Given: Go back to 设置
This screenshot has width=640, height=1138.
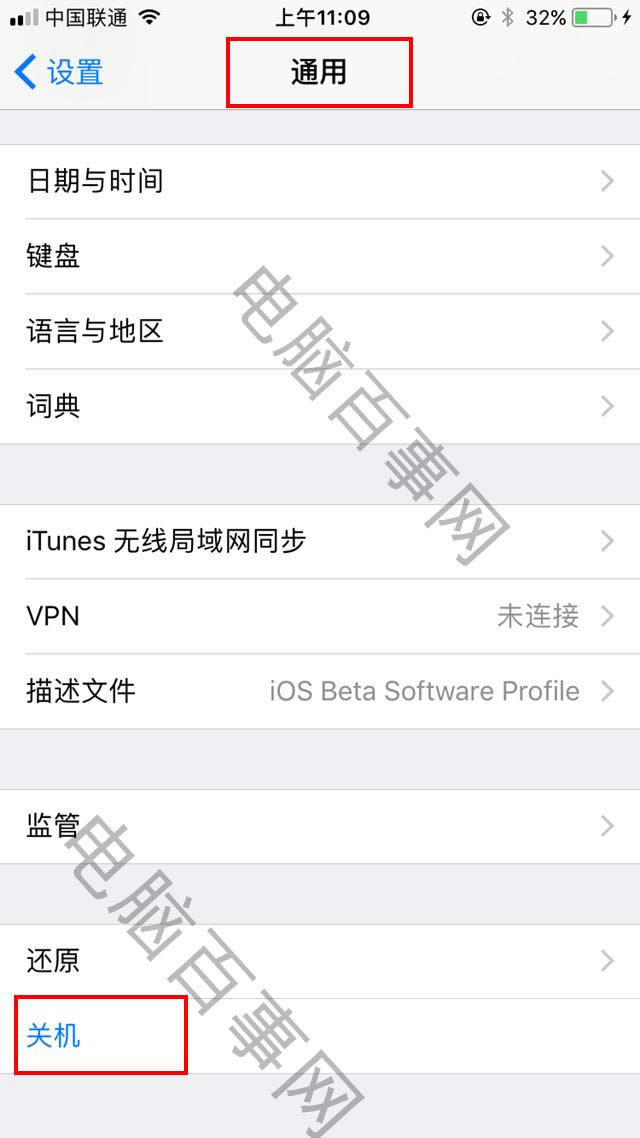Looking at the screenshot, I should coord(60,72).
